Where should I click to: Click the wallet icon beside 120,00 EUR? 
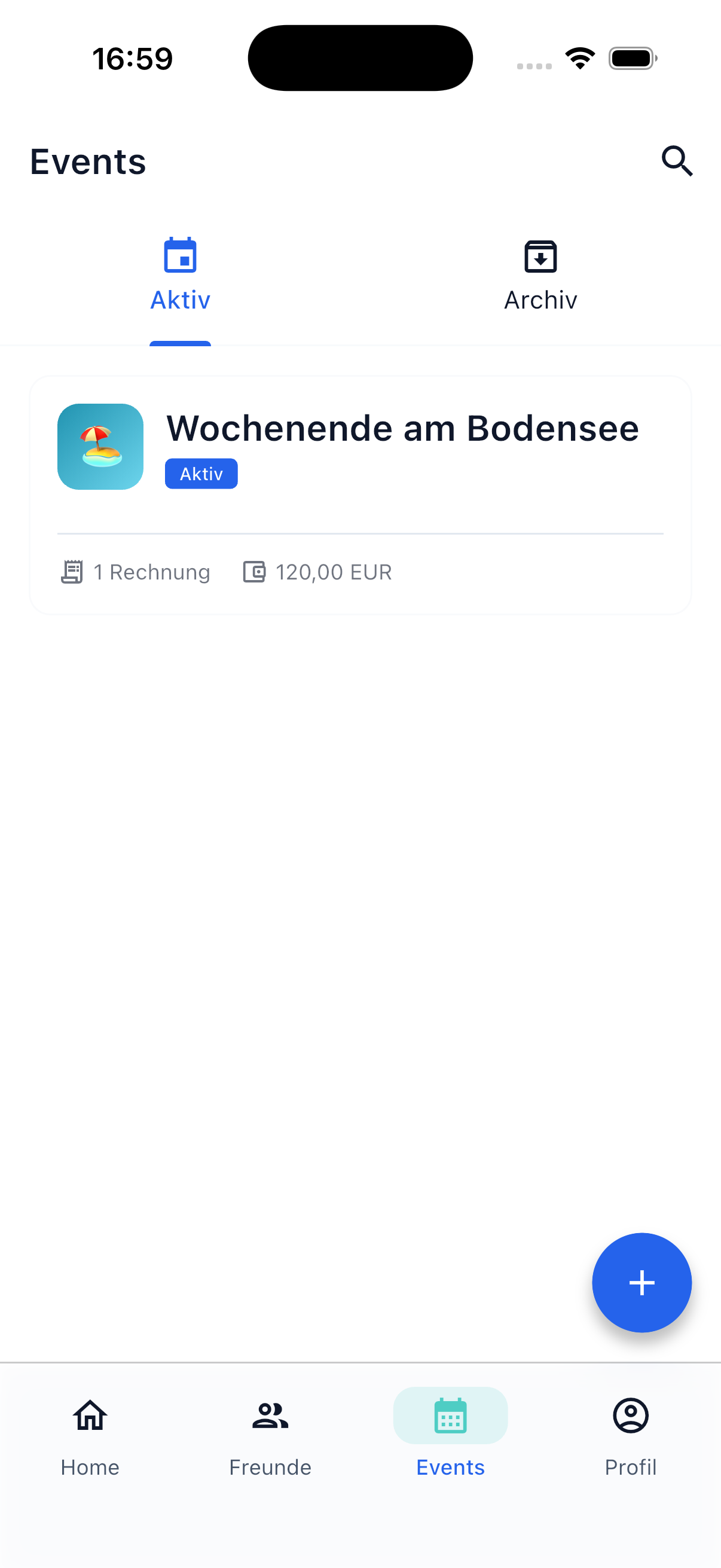point(255,572)
